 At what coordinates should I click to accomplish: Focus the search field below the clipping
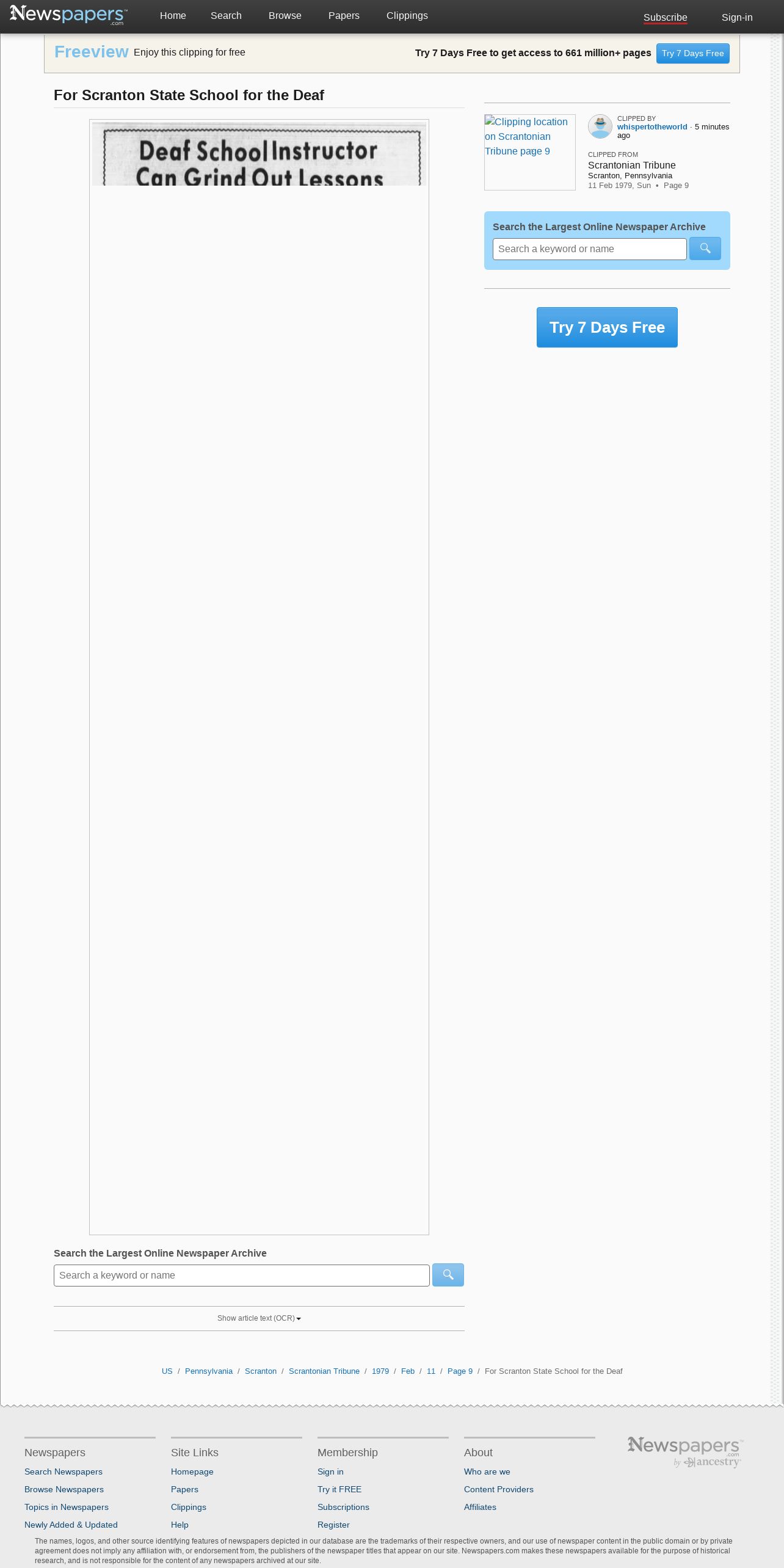(x=241, y=1276)
